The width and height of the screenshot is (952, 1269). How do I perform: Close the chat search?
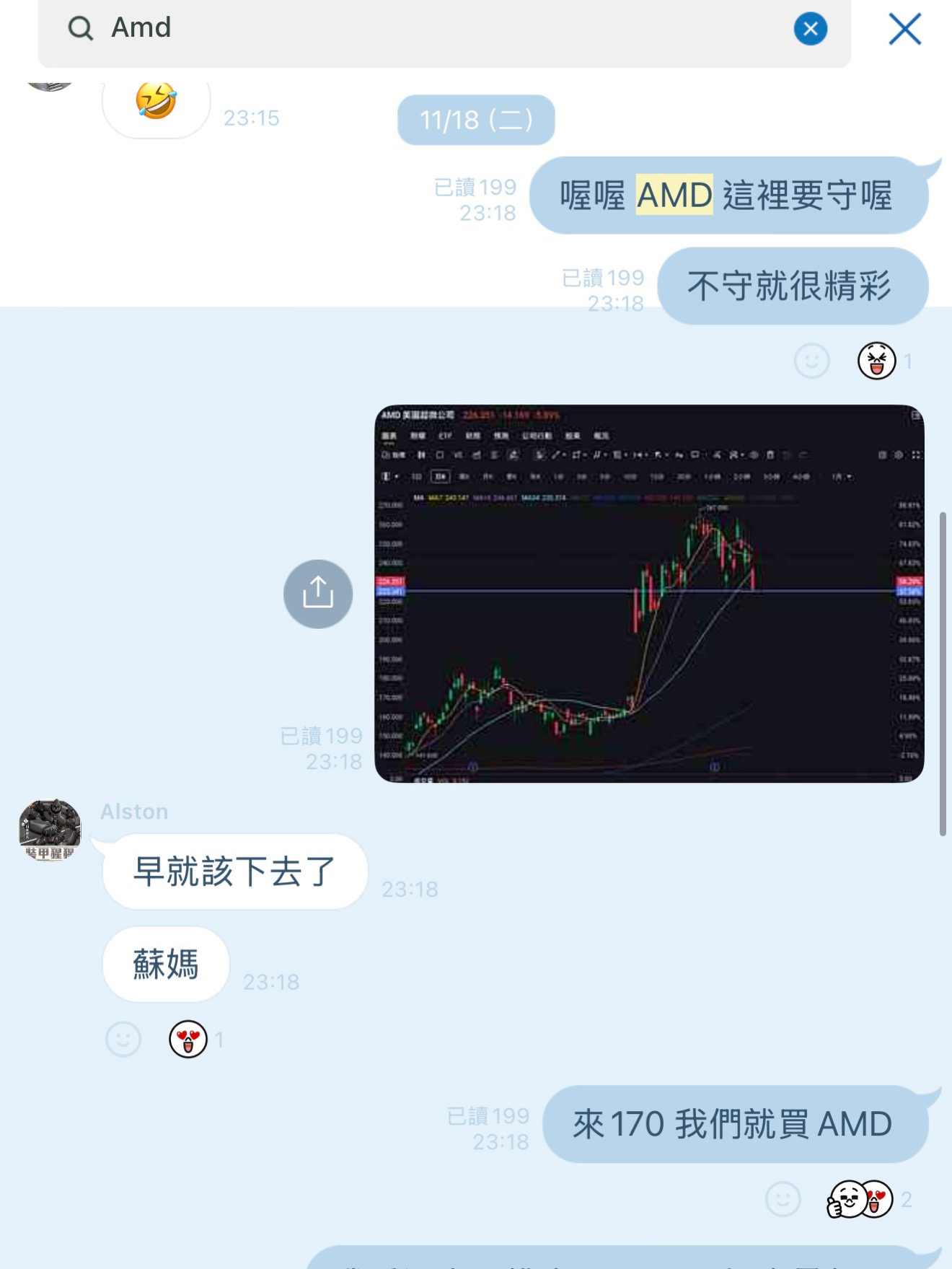(x=904, y=29)
